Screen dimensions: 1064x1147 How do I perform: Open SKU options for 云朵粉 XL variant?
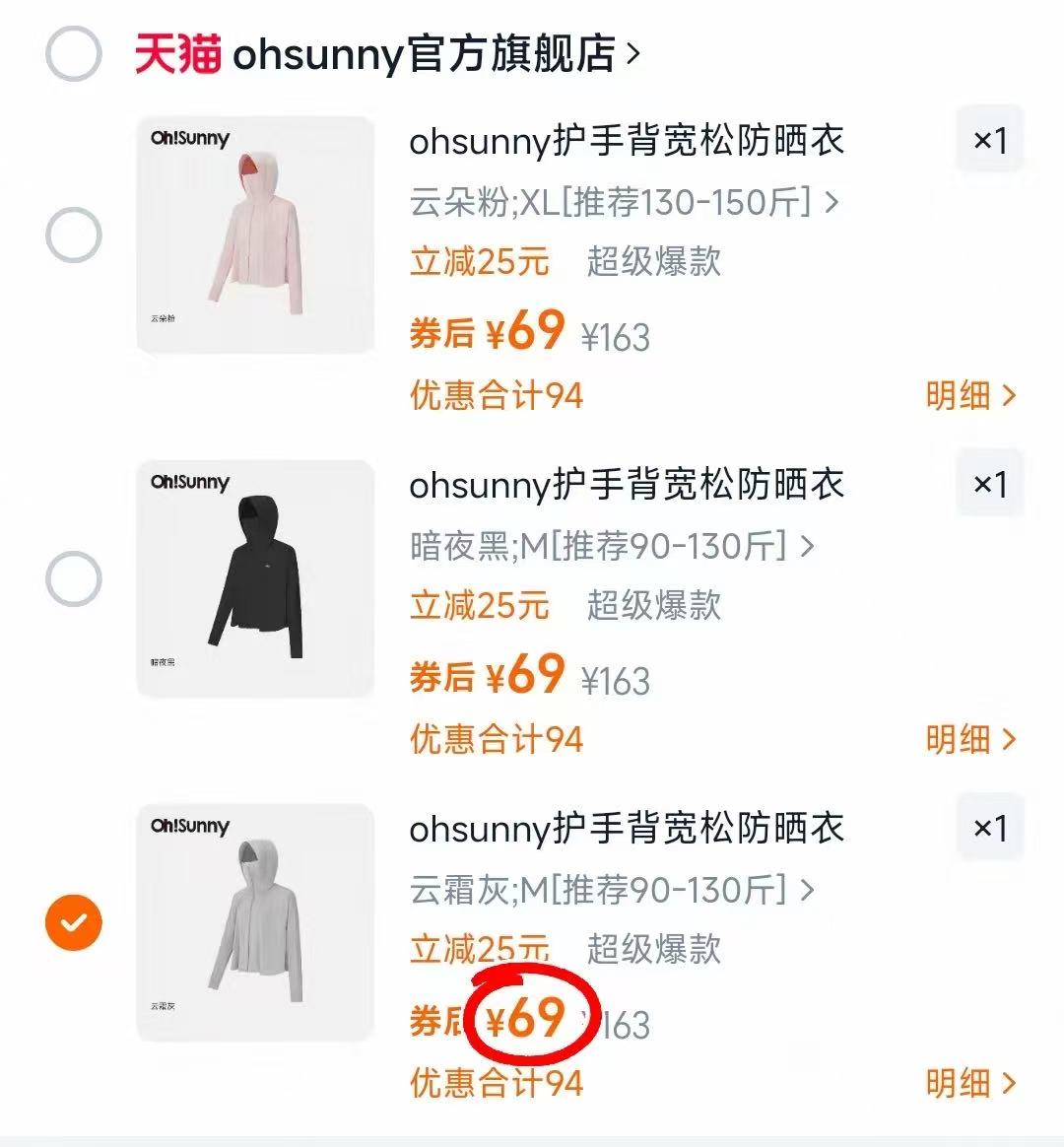(622, 203)
